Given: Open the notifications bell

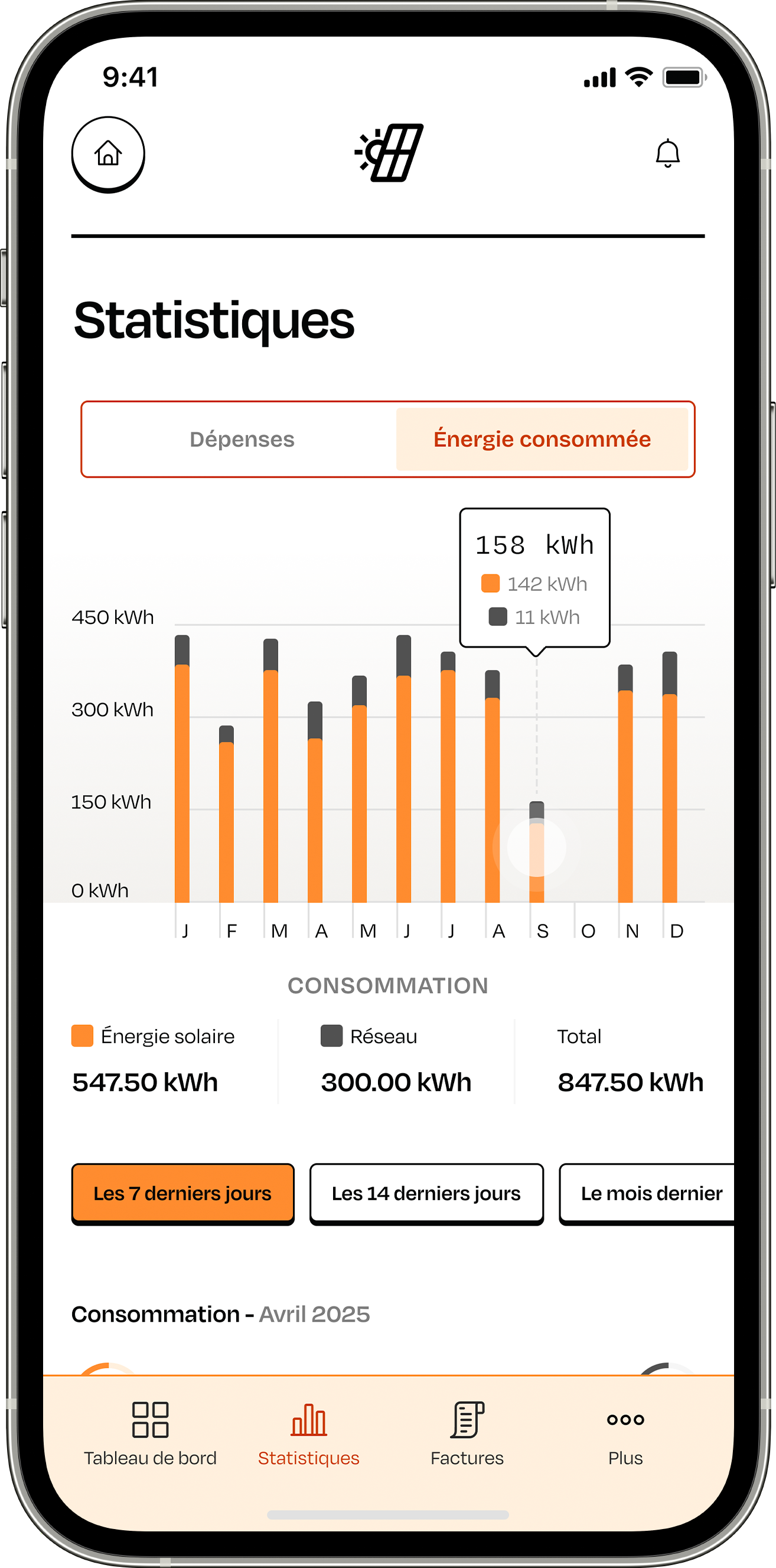Looking at the screenshot, I should [x=667, y=153].
